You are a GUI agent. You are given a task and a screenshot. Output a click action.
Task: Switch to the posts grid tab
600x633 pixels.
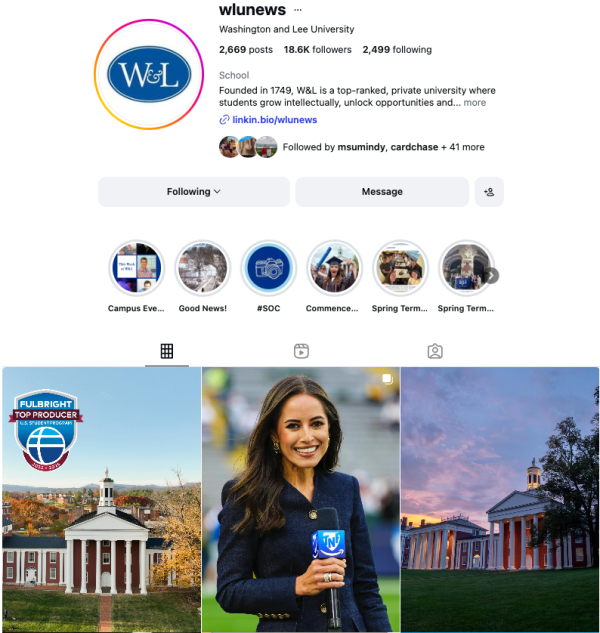[167, 351]
